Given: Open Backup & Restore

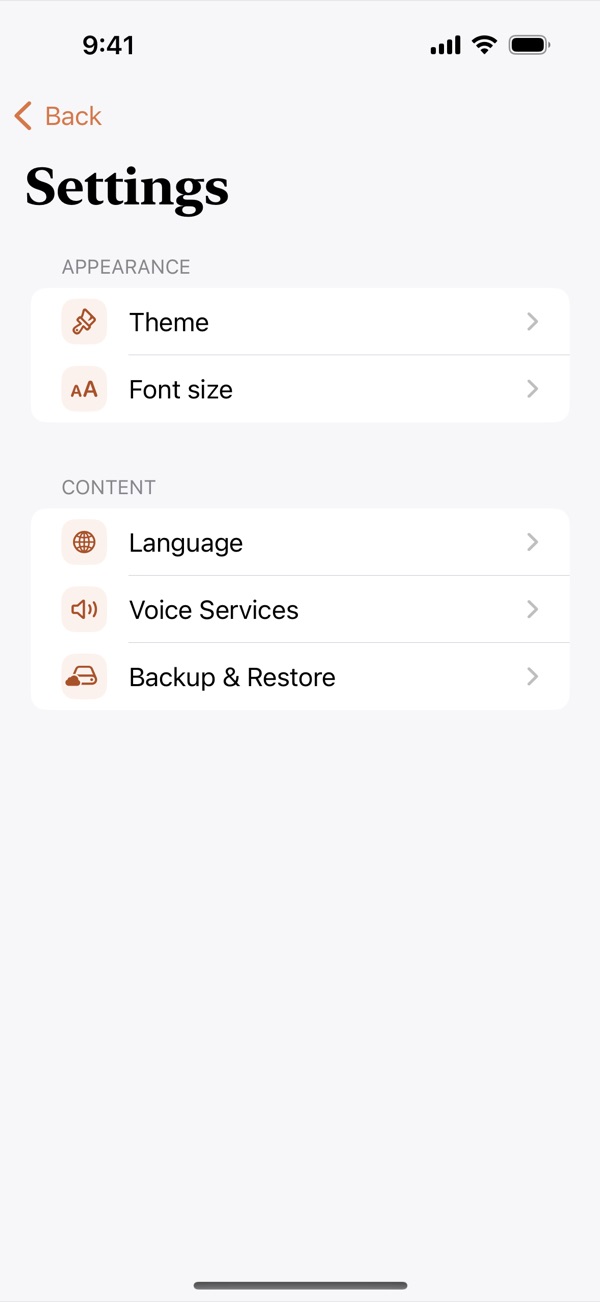Looking at the screenshot, I should (300, 677).
